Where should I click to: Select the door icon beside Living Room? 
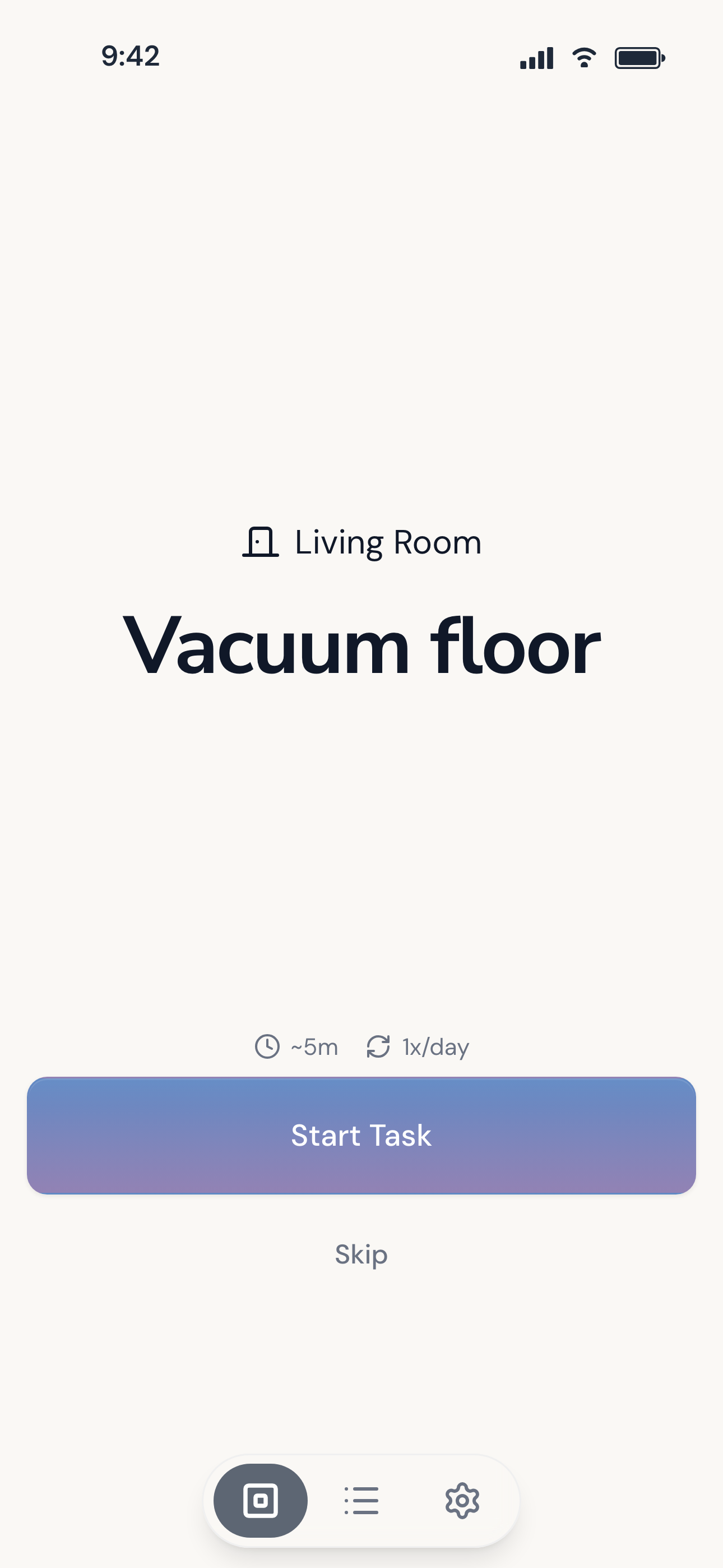pyautogui.click(x=261, y=541)
